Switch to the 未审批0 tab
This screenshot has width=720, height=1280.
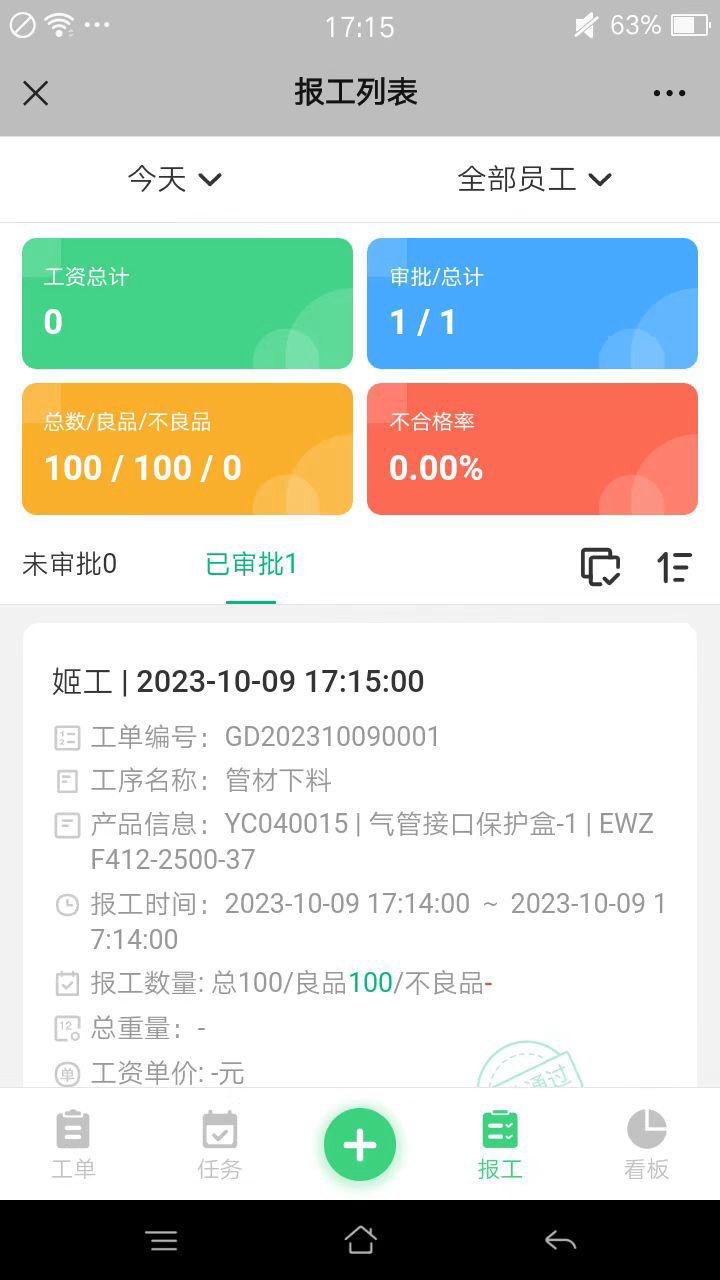pyautogui.click(x=69, y=564)
